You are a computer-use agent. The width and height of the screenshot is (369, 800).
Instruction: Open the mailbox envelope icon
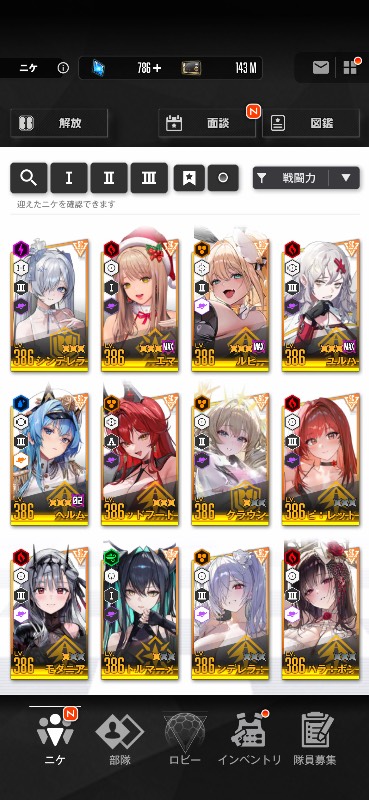click(321, 68)
